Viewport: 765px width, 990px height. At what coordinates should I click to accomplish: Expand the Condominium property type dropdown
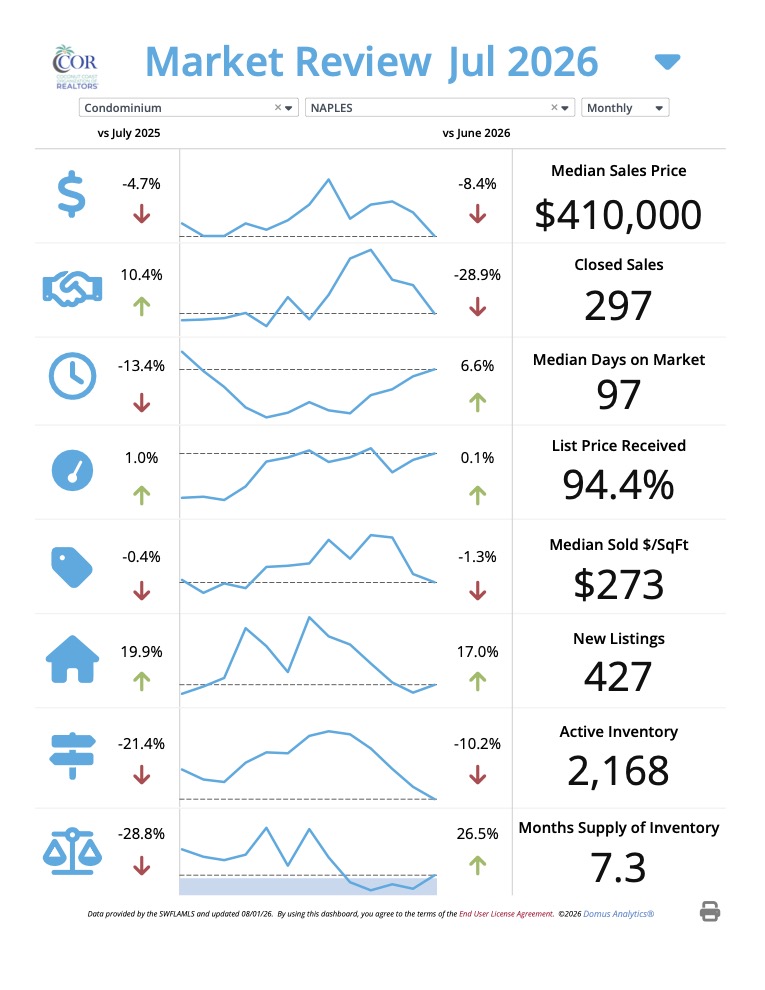point(288,108)
